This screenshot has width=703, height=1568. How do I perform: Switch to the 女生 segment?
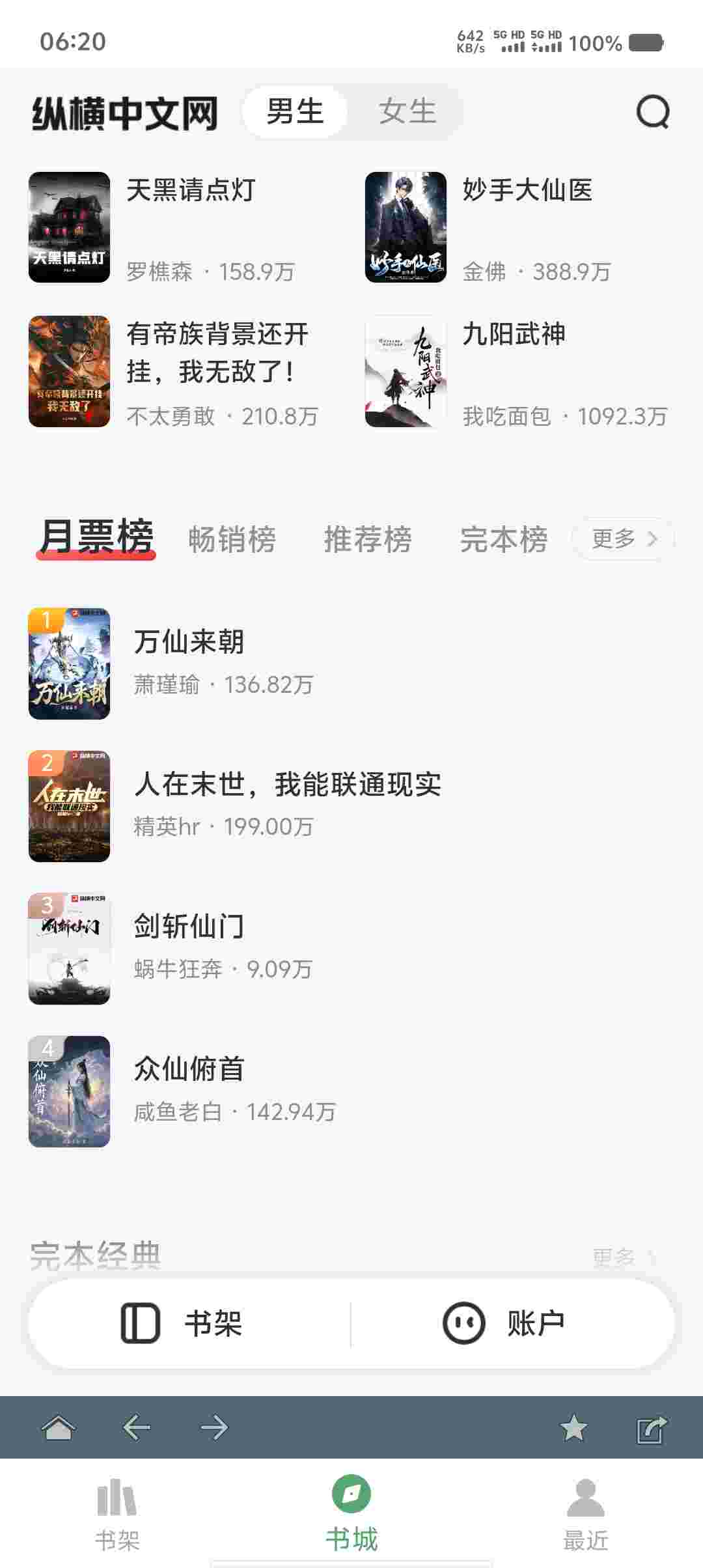coord(407,111)
